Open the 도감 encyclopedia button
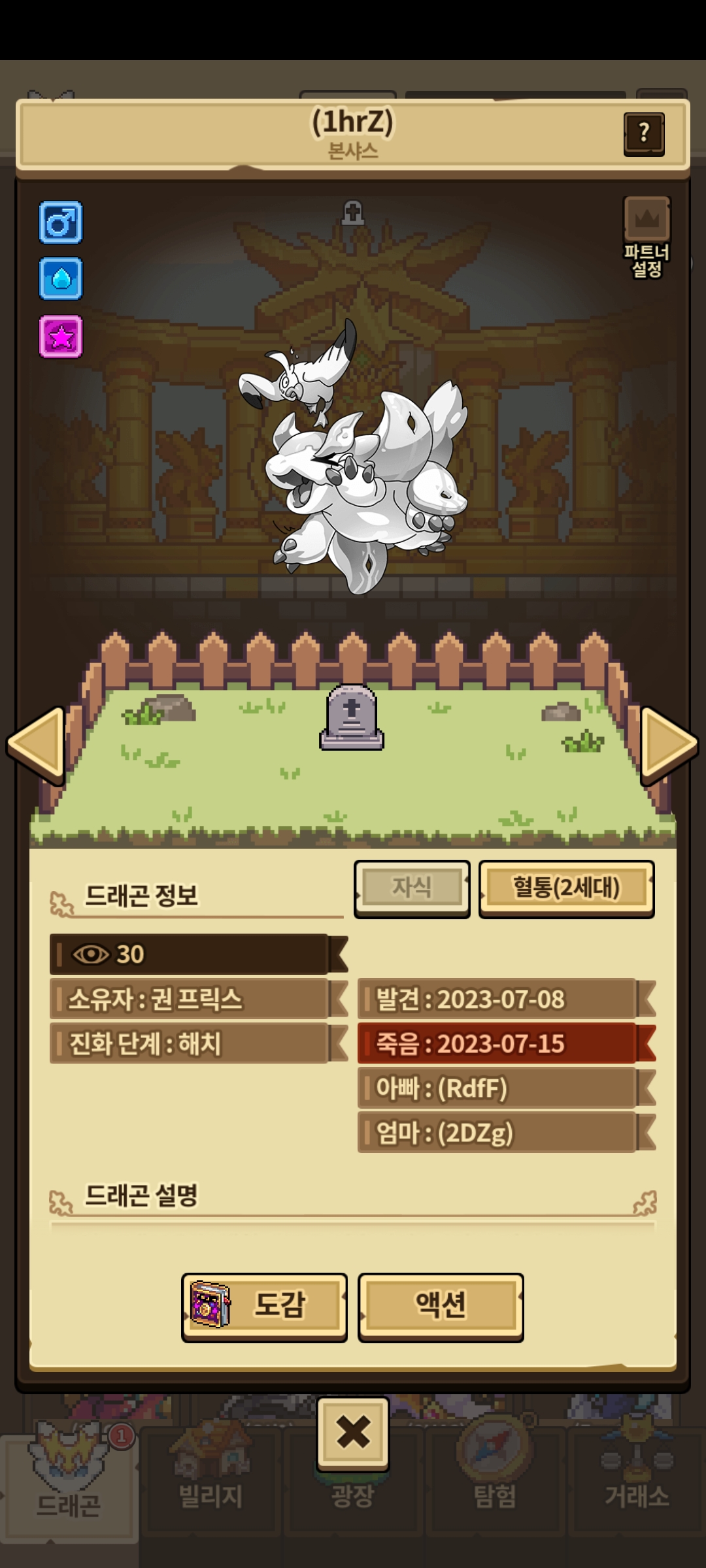Image resolution: width=706 pixels, height=1568 pixels. (x=264, y=1305)
